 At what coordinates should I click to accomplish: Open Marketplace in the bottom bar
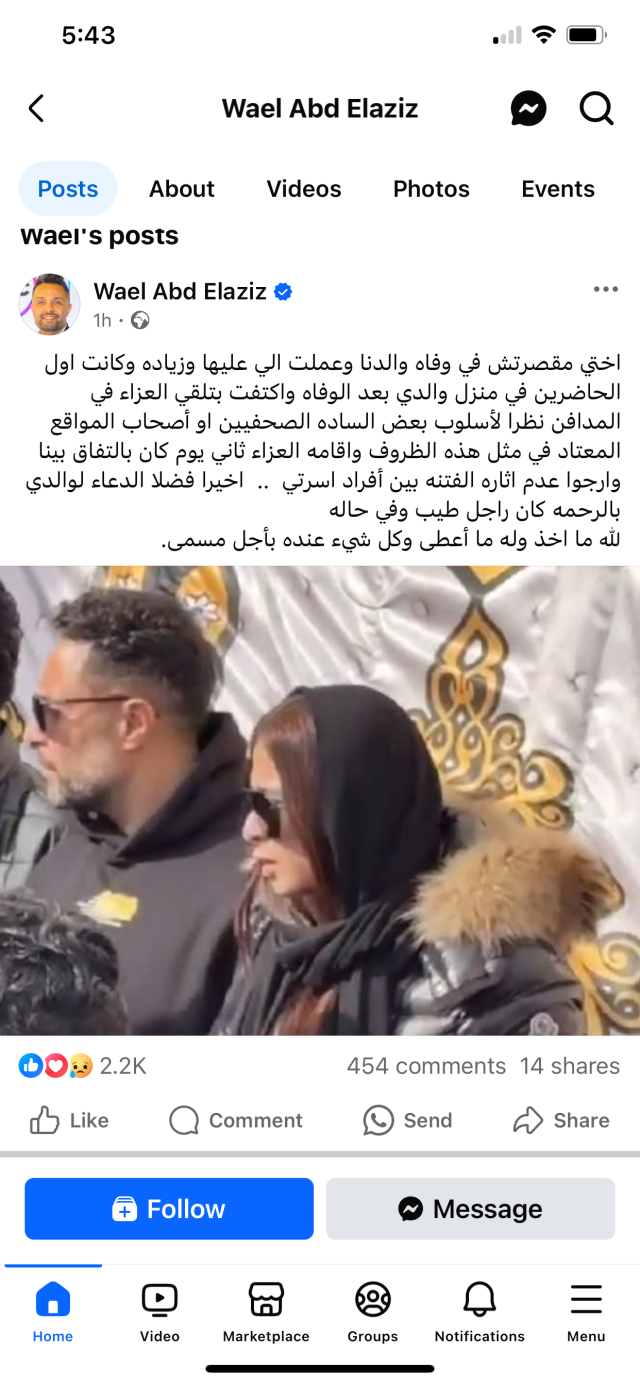[266, 1312]
